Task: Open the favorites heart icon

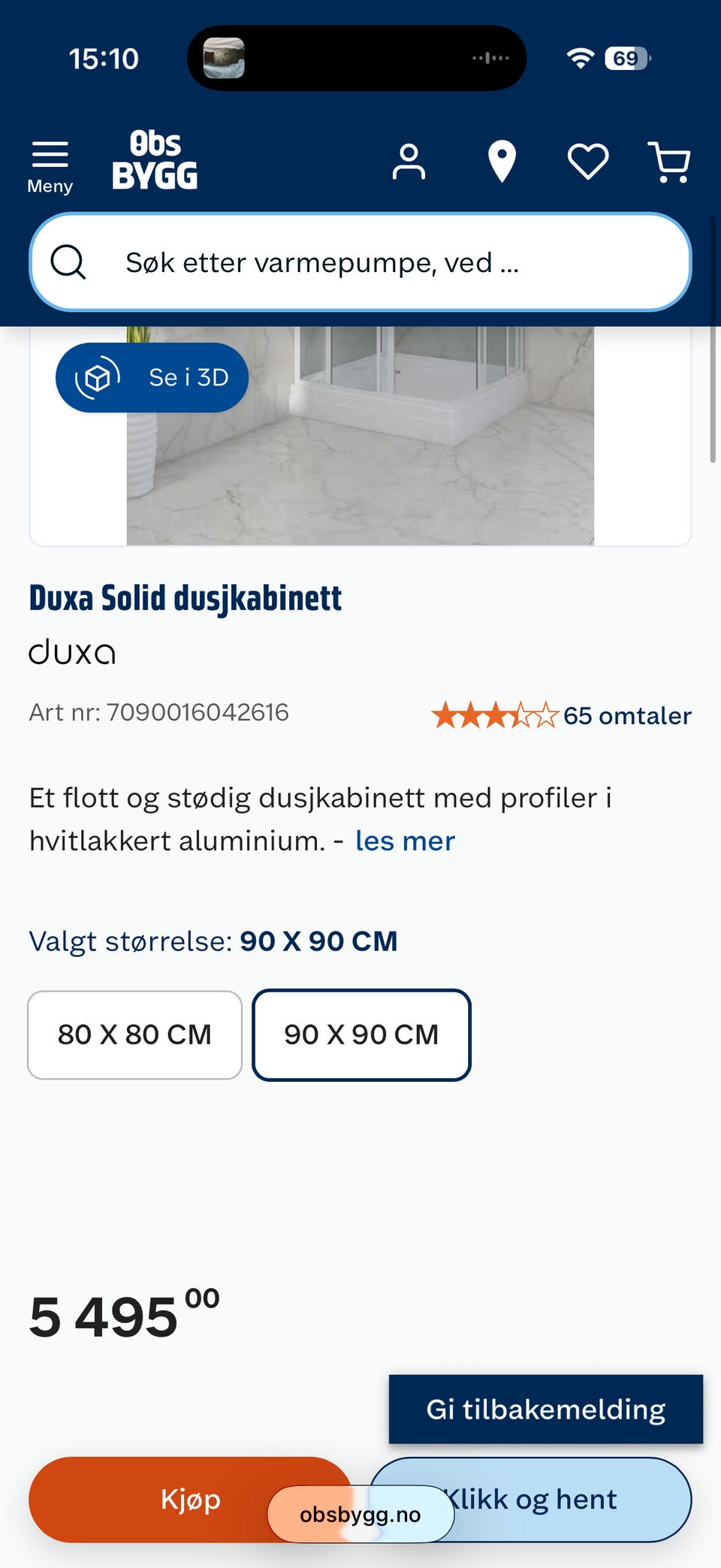Action: coord(588,160)
